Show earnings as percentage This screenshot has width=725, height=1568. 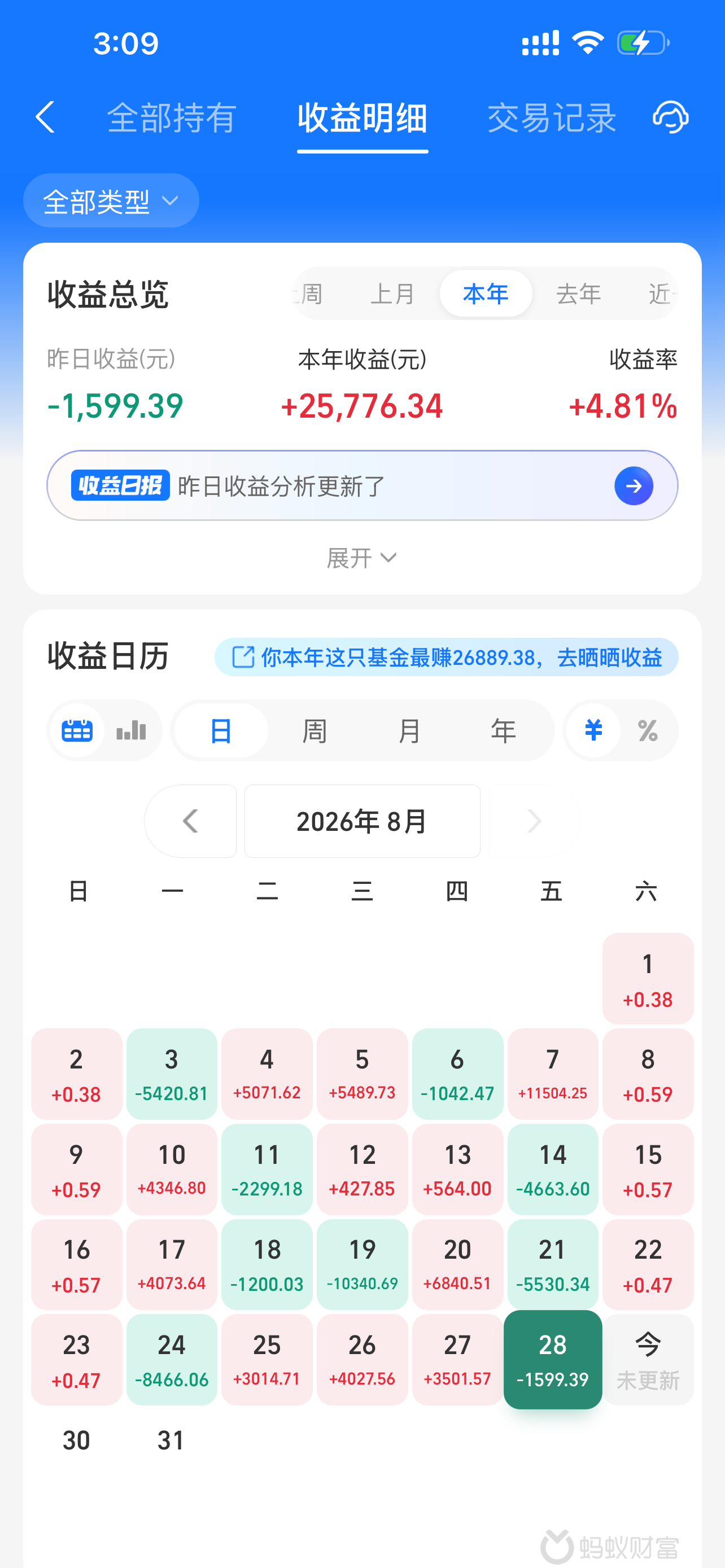click(648, 730)
